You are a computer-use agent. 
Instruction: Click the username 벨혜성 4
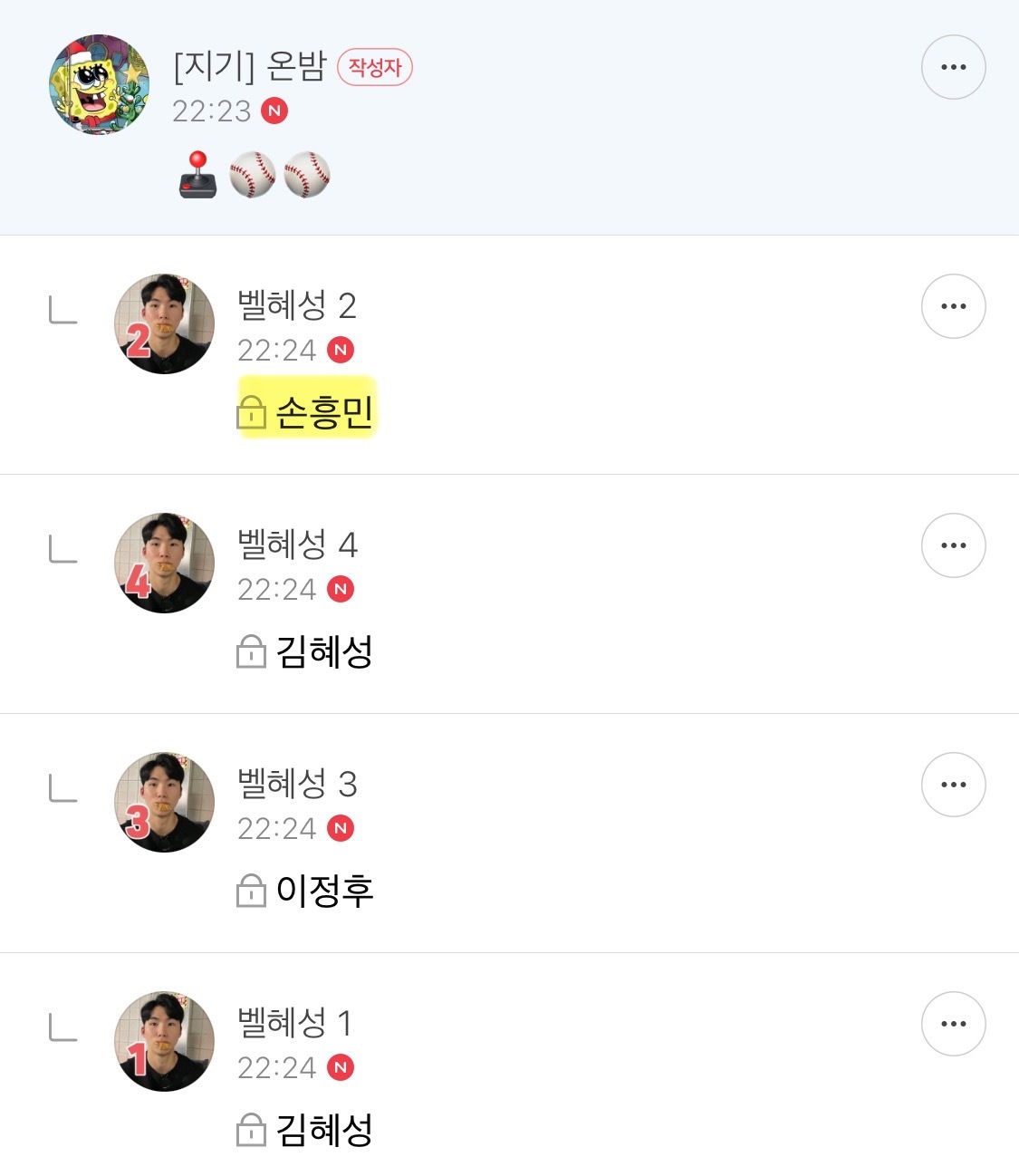(x=299, y=545)
